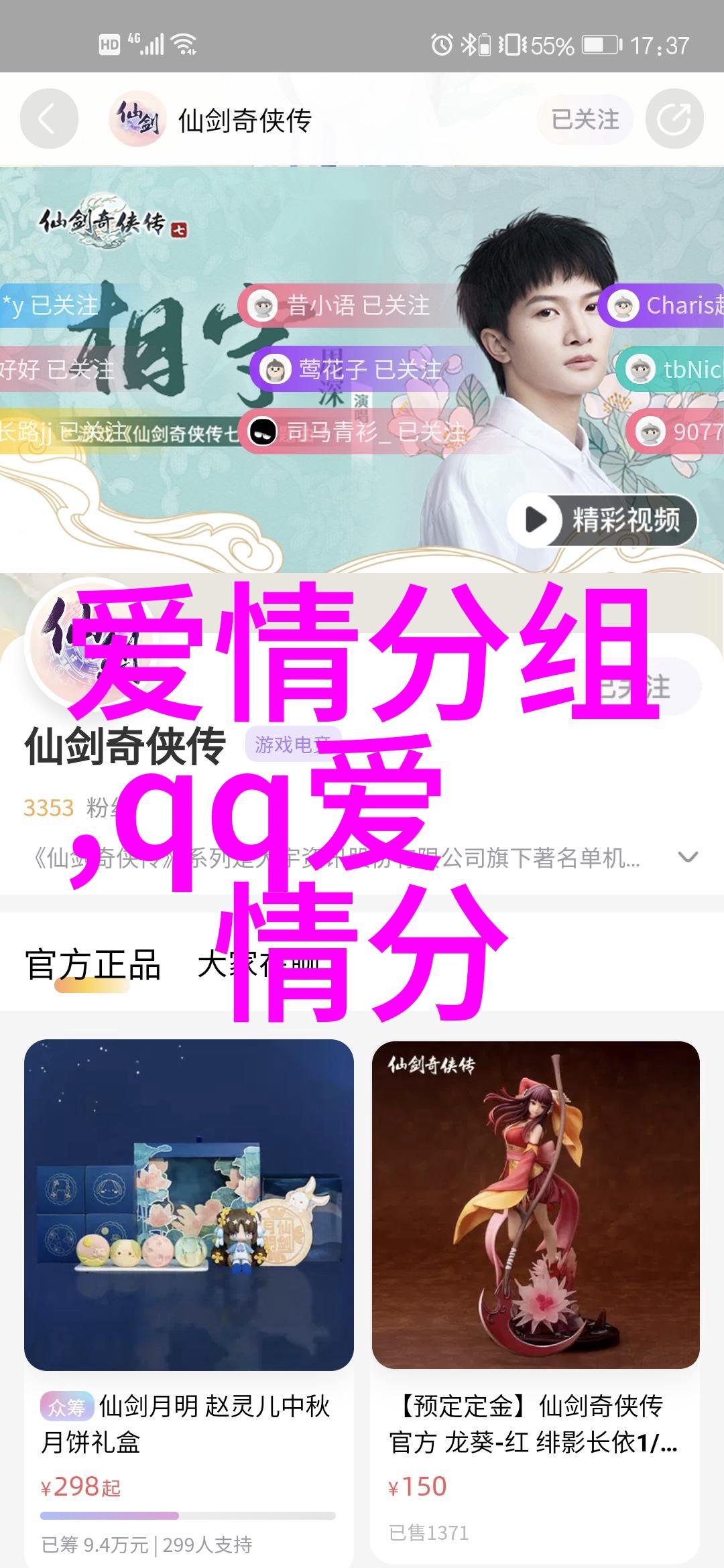Share this page via the top-right icon
724x1568 pixels.
tap(674, 119)
